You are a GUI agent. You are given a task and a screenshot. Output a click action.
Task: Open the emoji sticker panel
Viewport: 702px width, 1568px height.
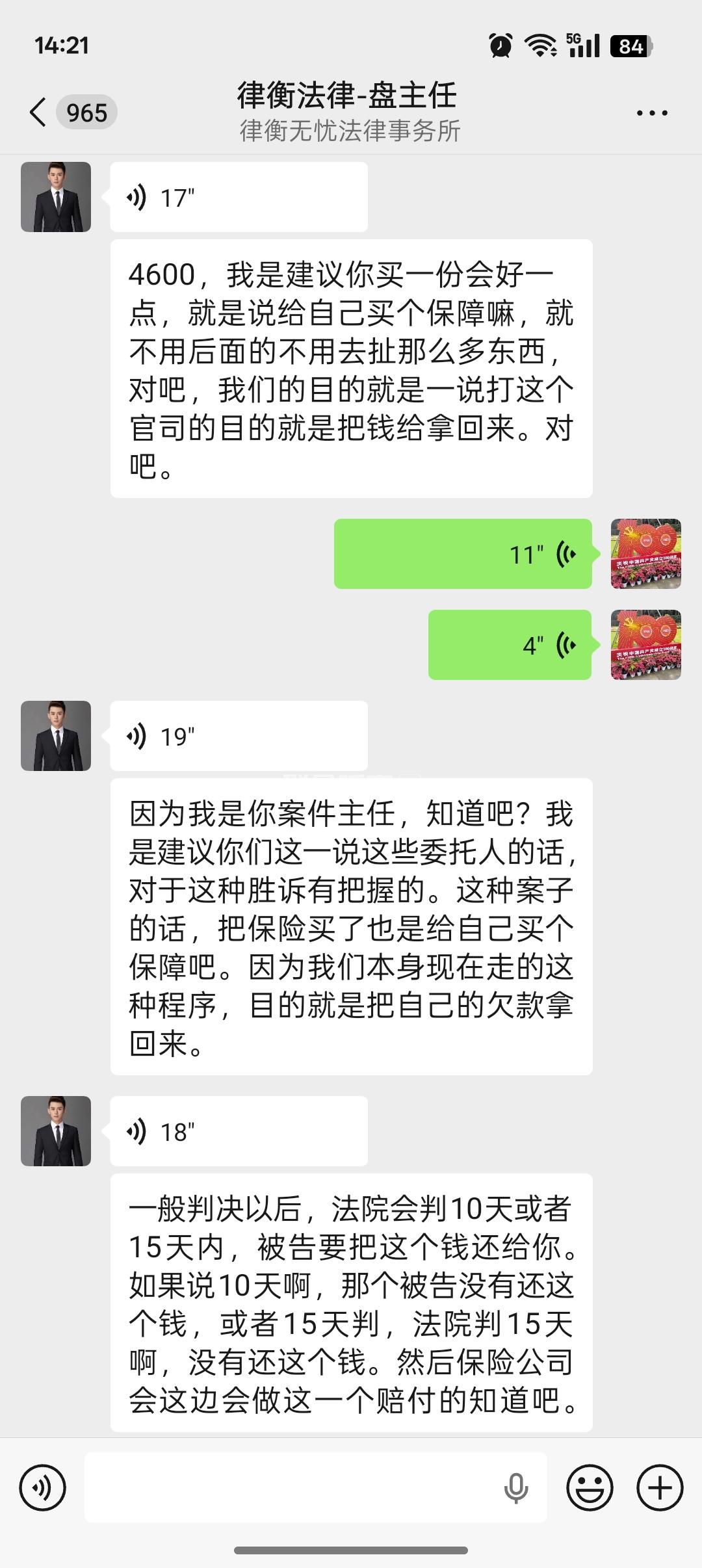click(590, 1487)
